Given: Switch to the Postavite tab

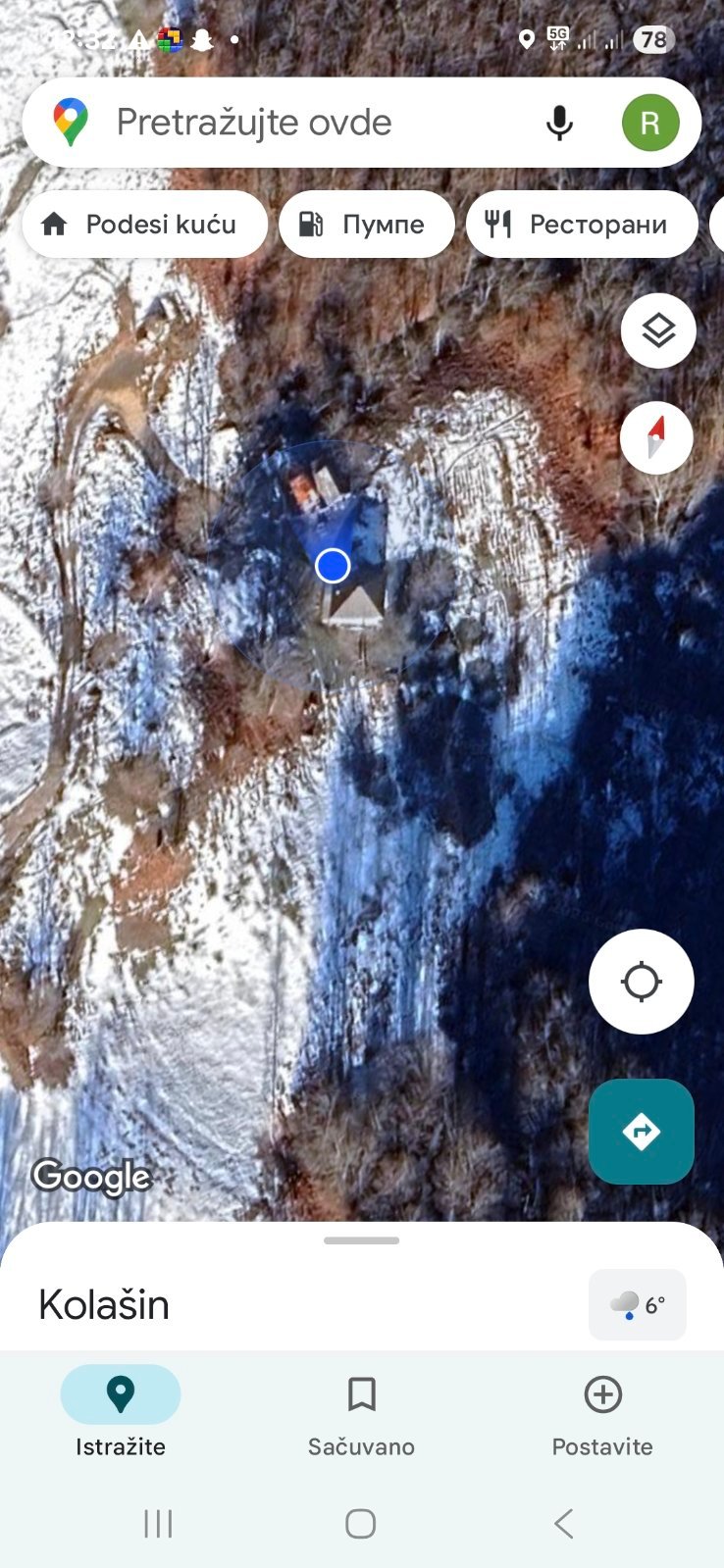Looking at the screenshot, I should click(x=601, y=1410).
